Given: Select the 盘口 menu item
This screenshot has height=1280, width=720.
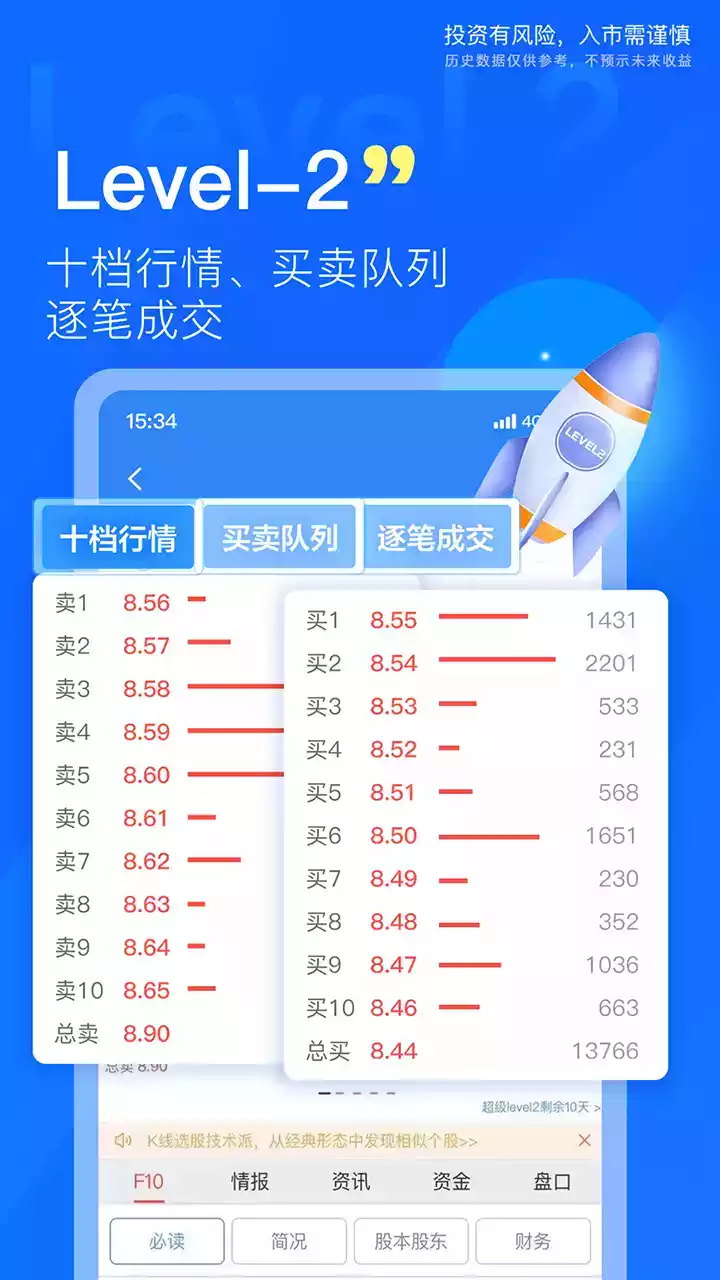Looking at the screenshot, I should point(553,1182).
